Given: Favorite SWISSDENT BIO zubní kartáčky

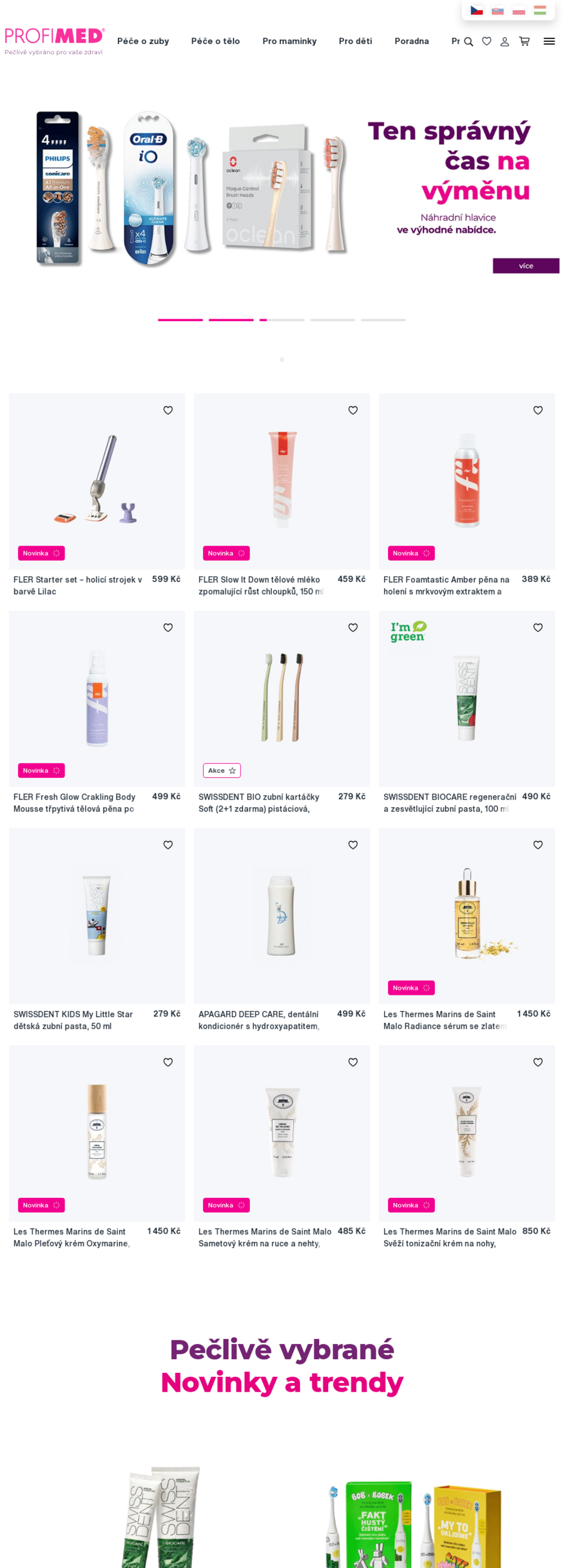Looking at the screenshot, I should [x=353, y=628].
